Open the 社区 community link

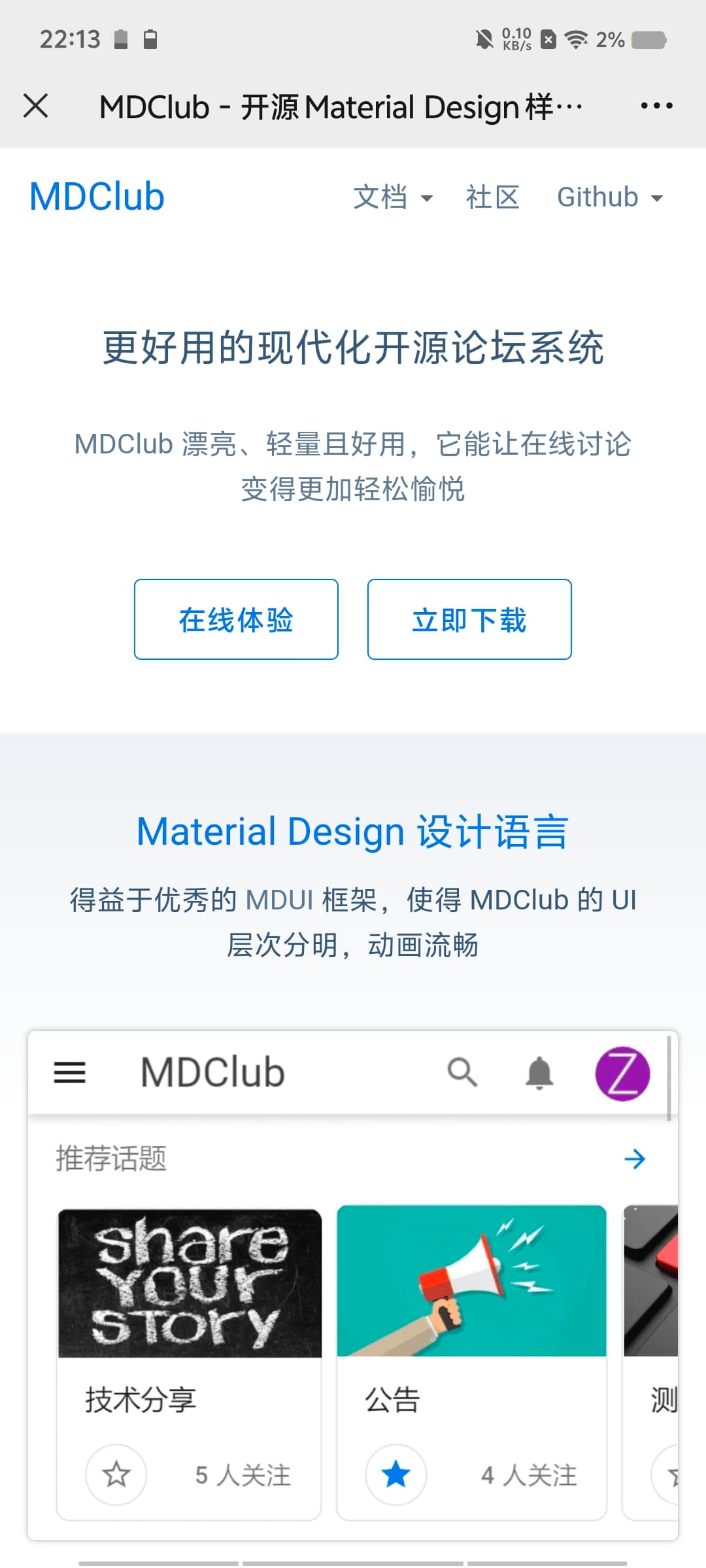tap(492, 197)
